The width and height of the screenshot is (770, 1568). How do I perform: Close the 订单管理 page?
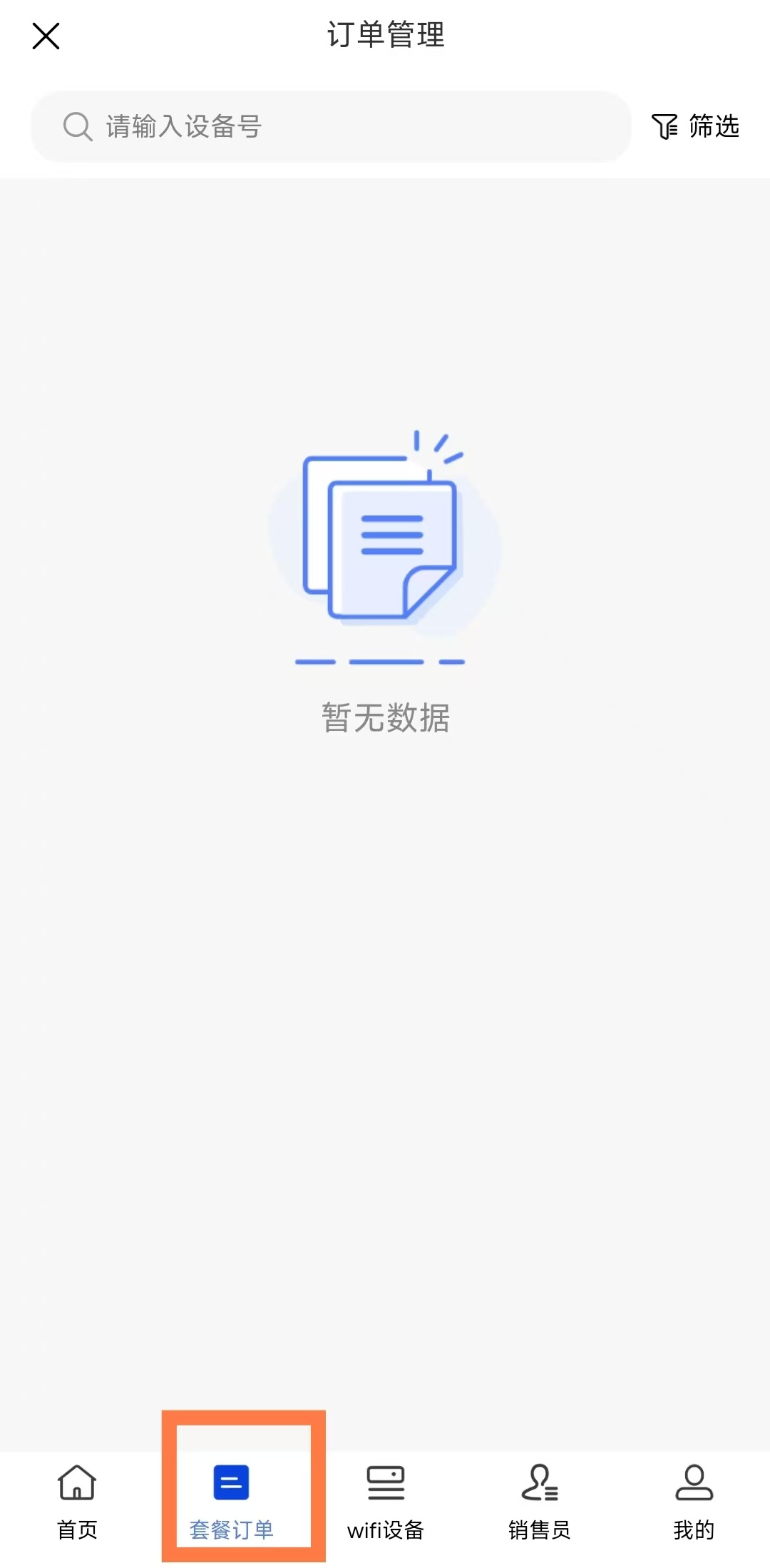coord(46,36)
